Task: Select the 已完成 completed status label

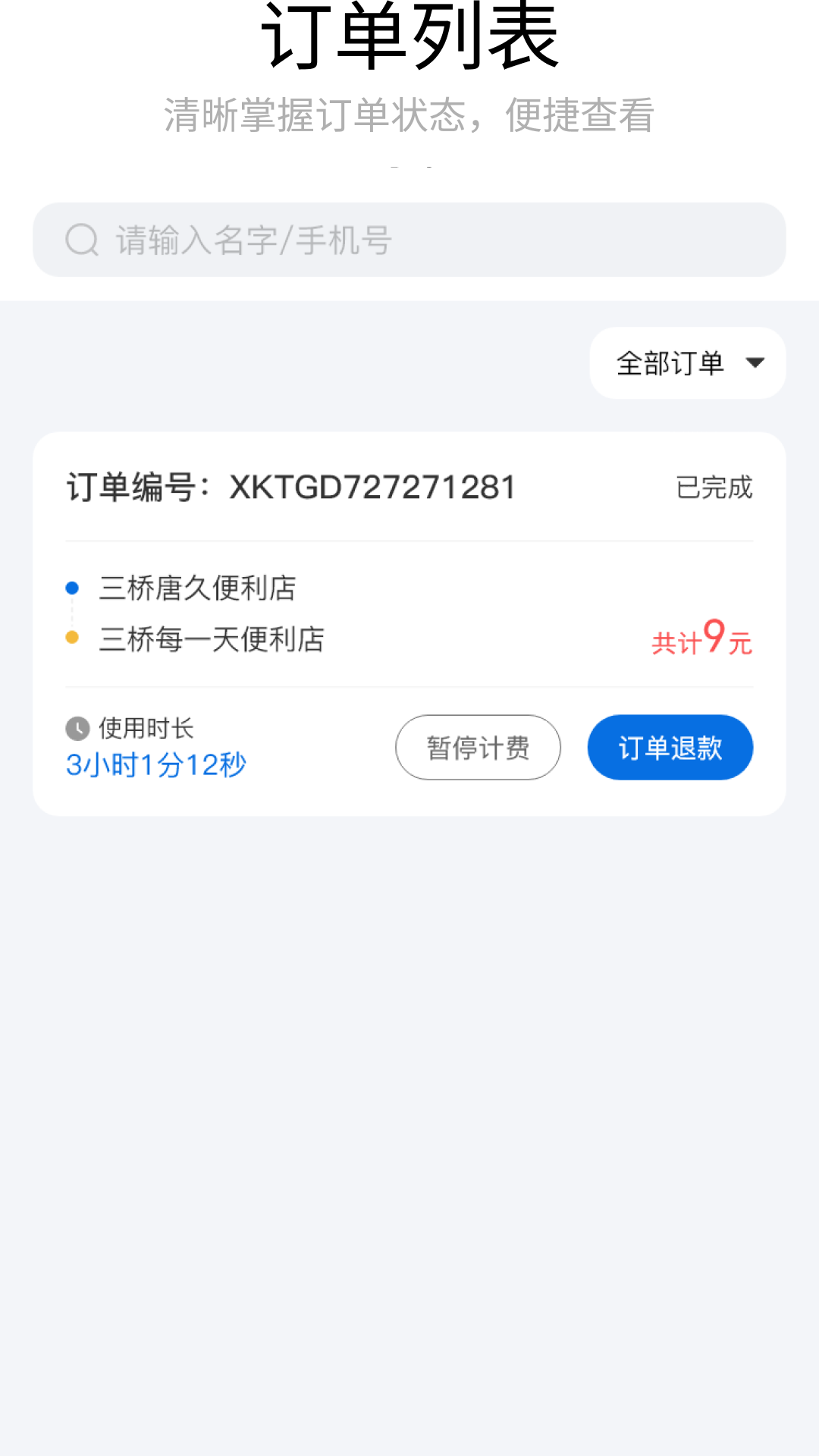Action: 714,489
